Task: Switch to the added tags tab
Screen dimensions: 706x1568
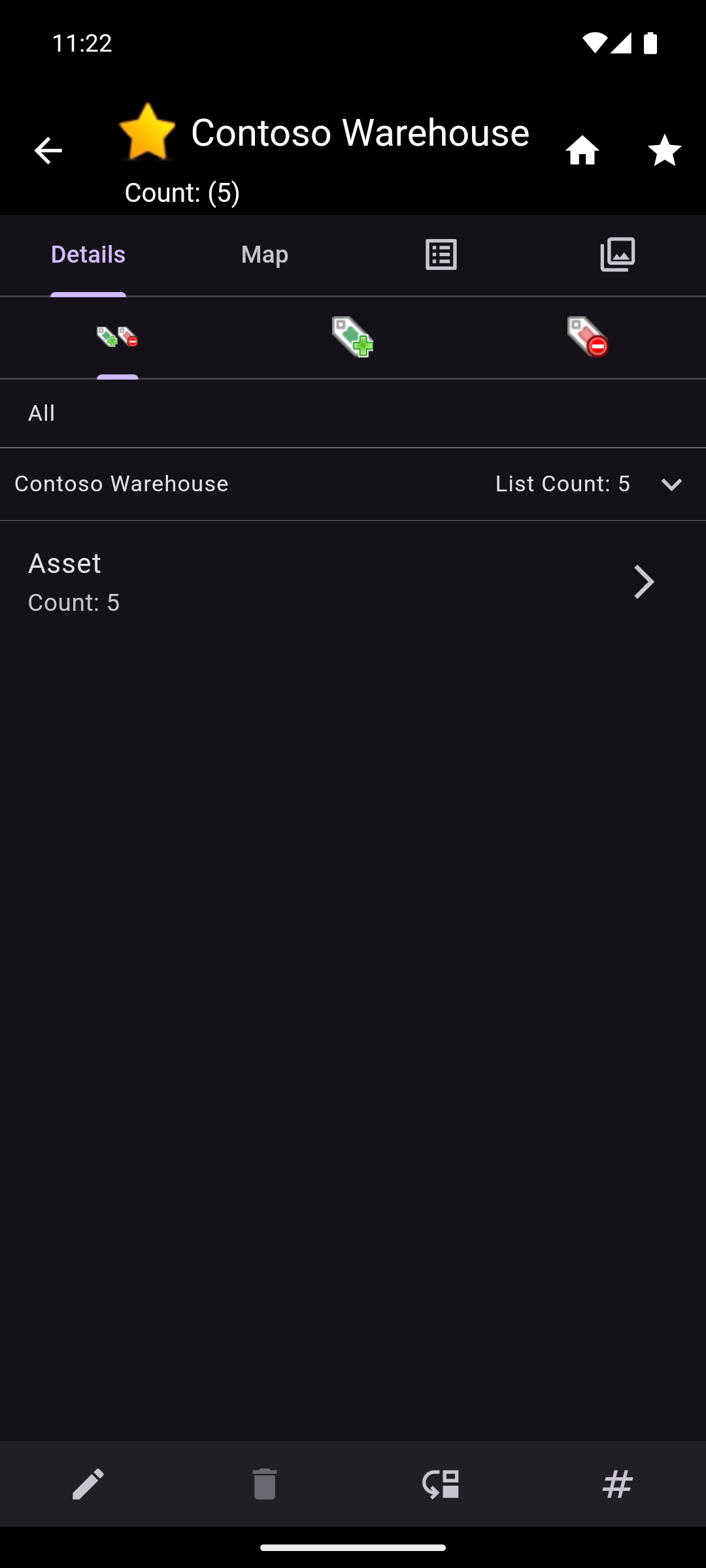Action: [x=353, y=338]
